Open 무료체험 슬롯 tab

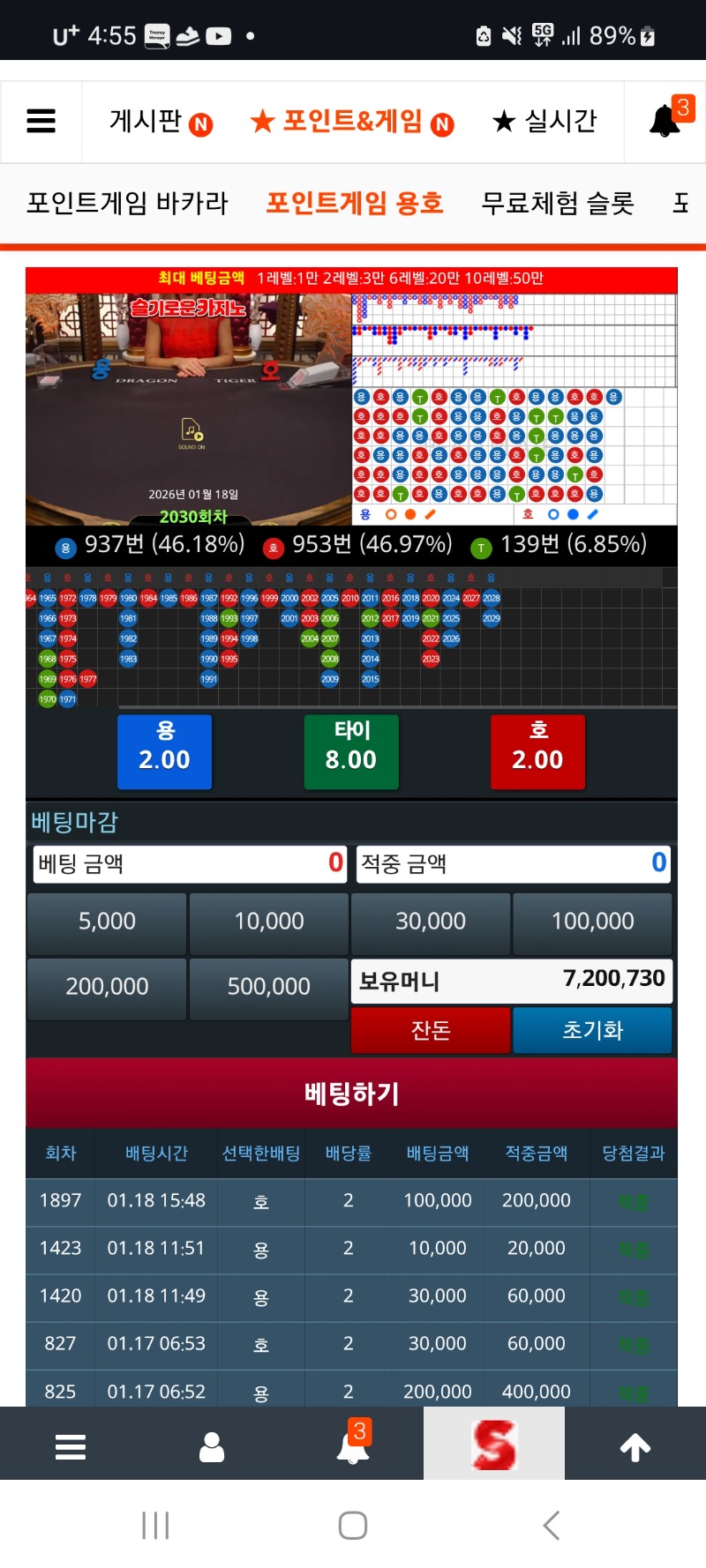coord(557,204)
